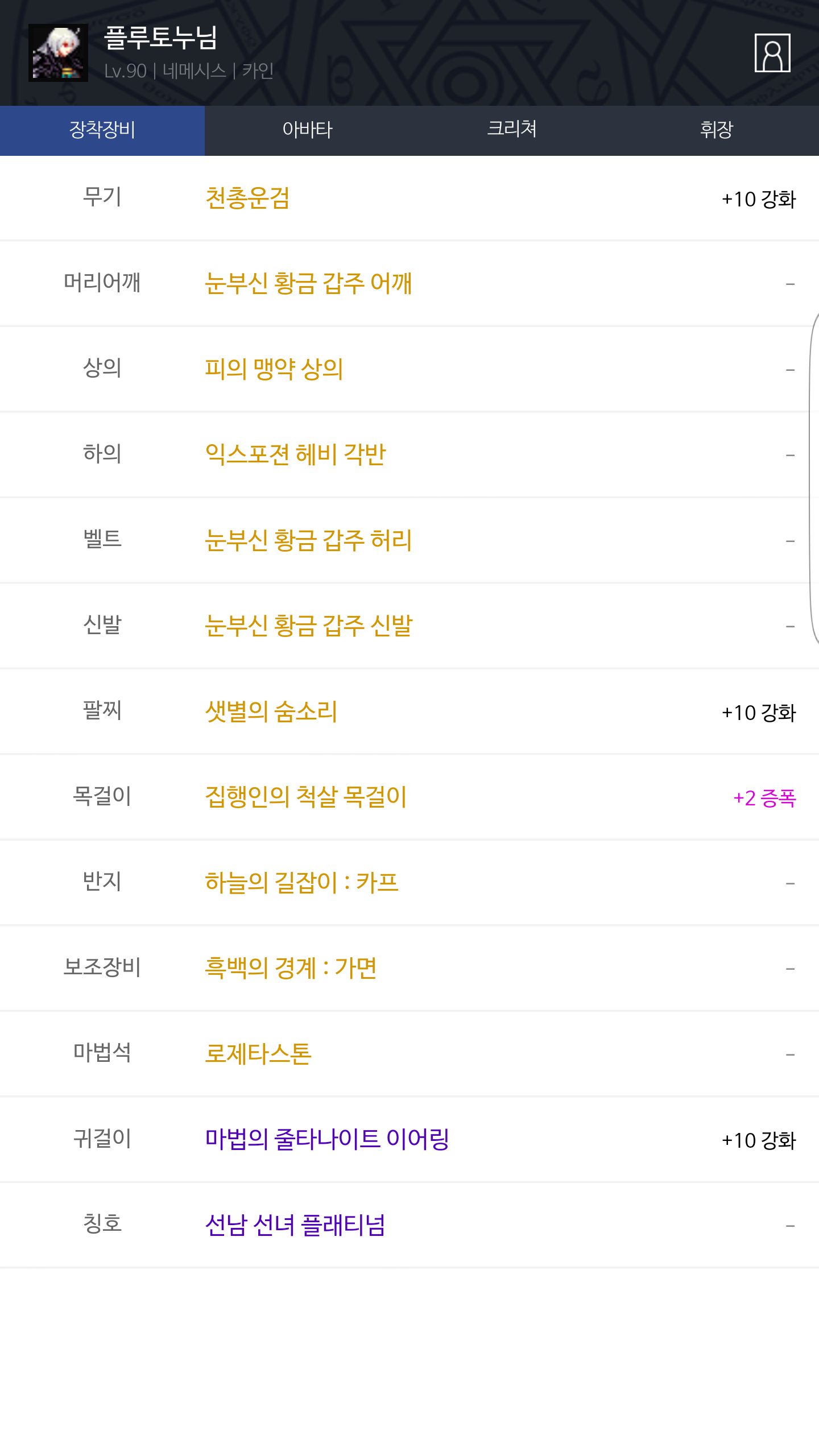Switch to the 아바타 tab

[x=307, y=130]
